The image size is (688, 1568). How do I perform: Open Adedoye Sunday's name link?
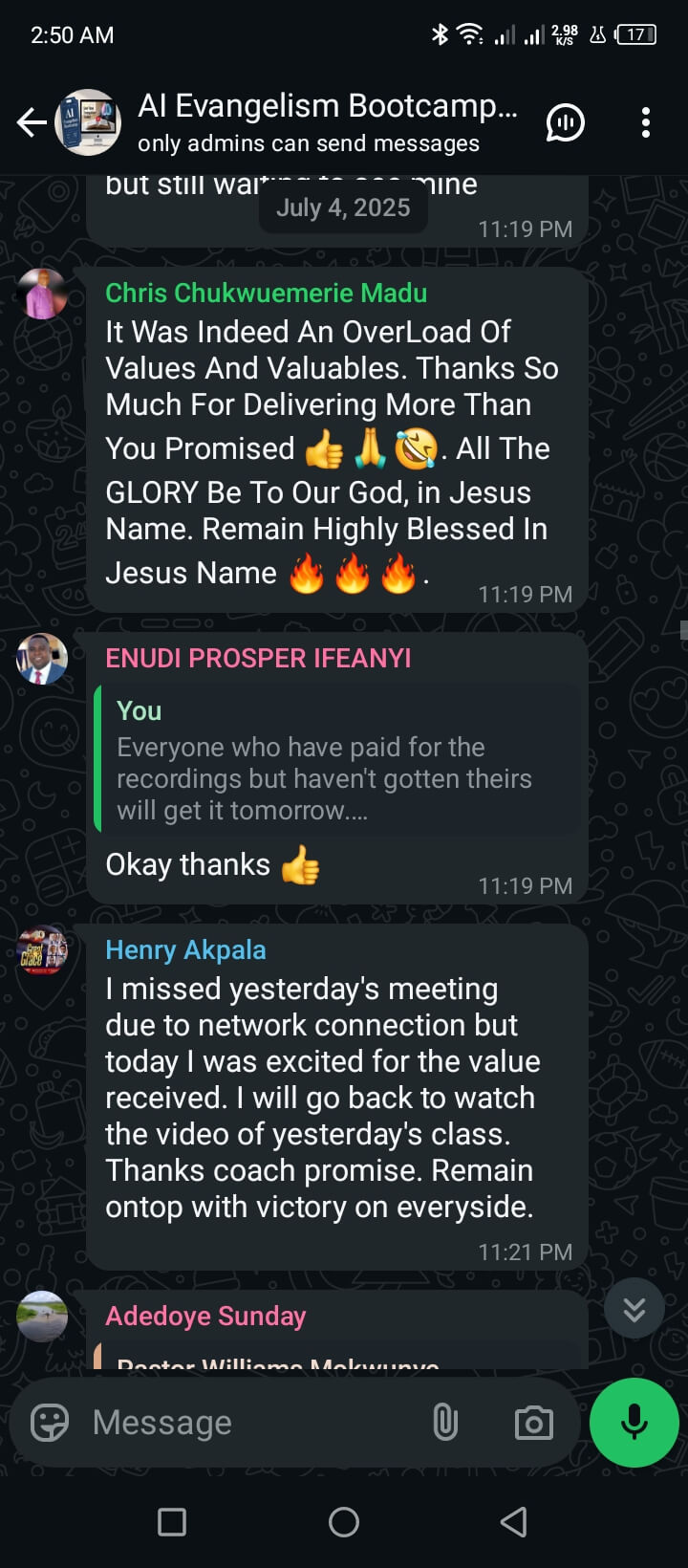pos(205,1317)
